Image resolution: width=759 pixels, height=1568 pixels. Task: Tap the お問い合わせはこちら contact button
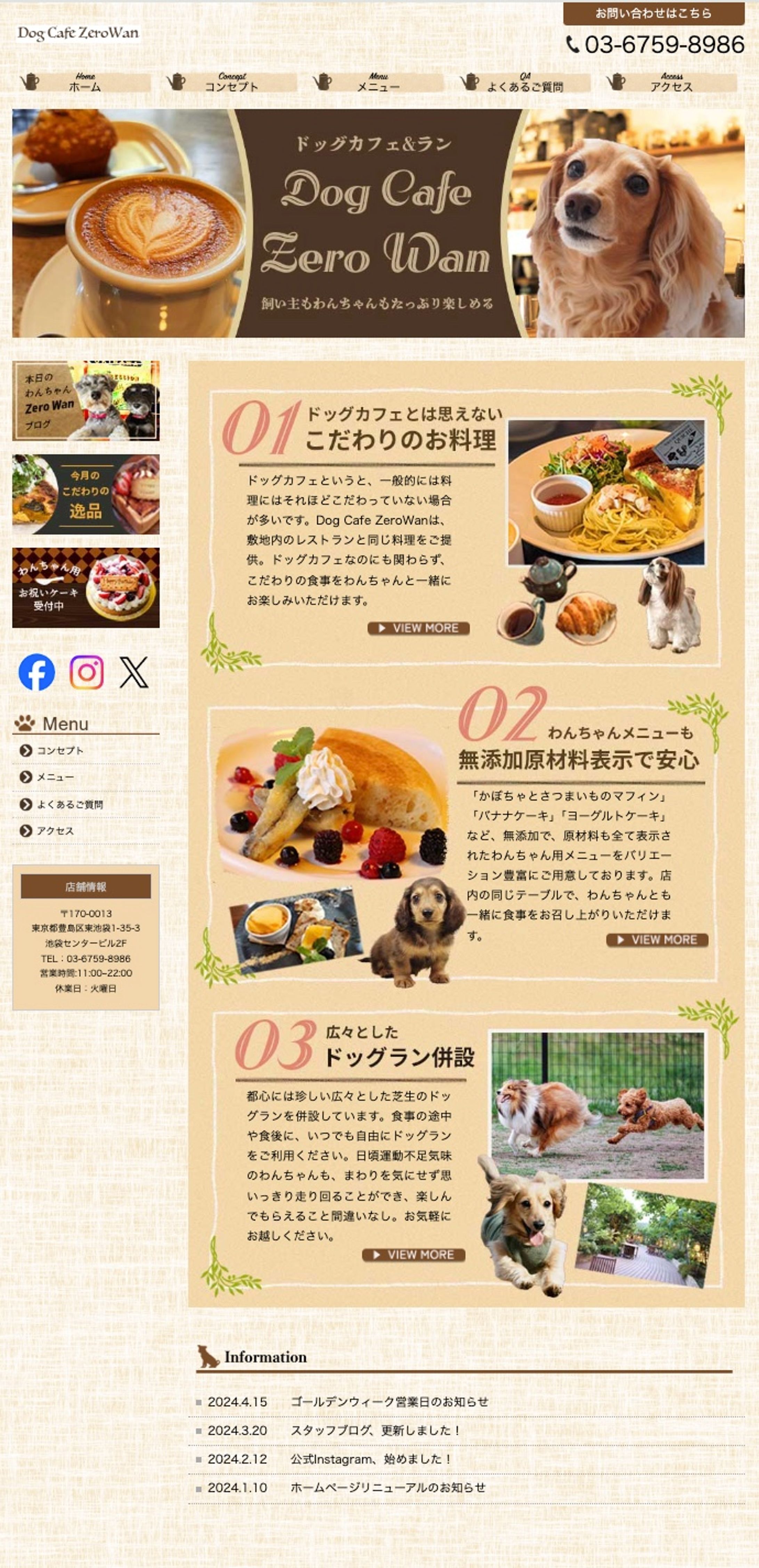(653, 14)
